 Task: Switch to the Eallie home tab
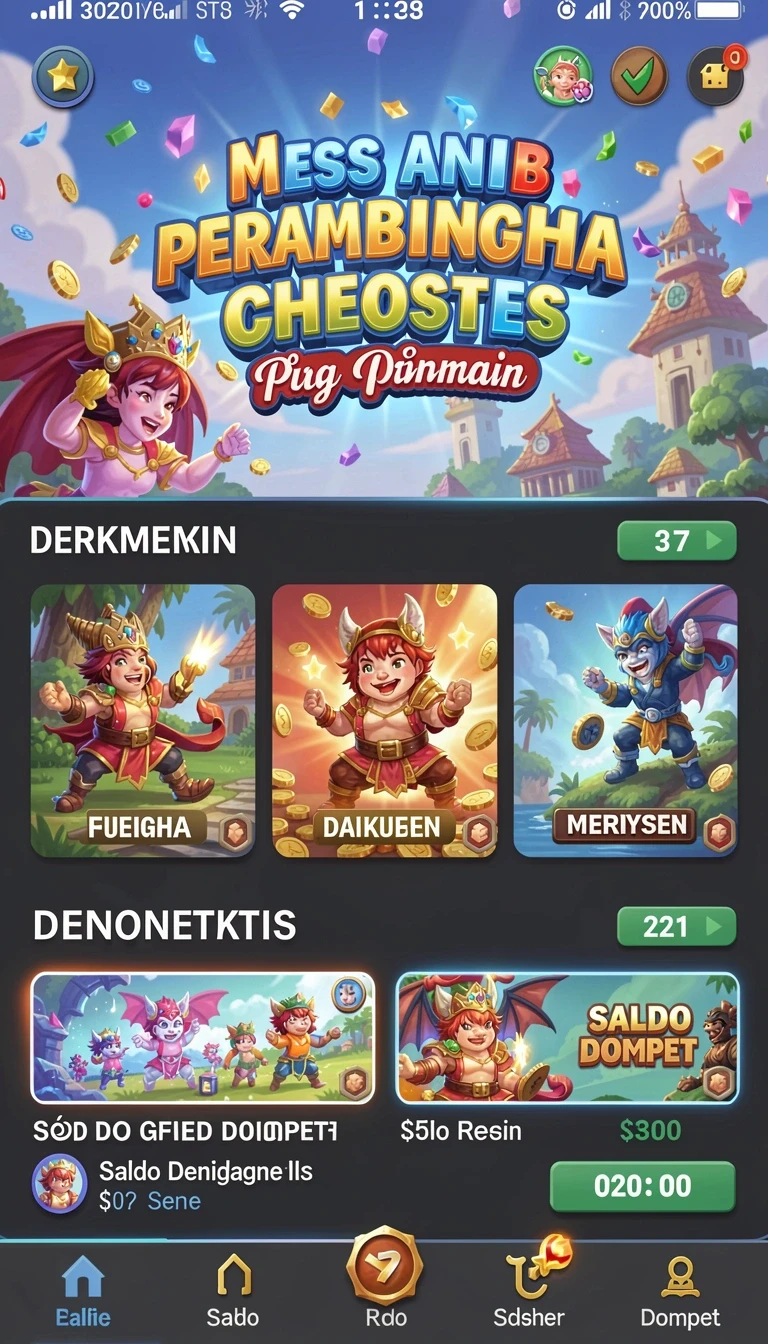(83, 1291)
